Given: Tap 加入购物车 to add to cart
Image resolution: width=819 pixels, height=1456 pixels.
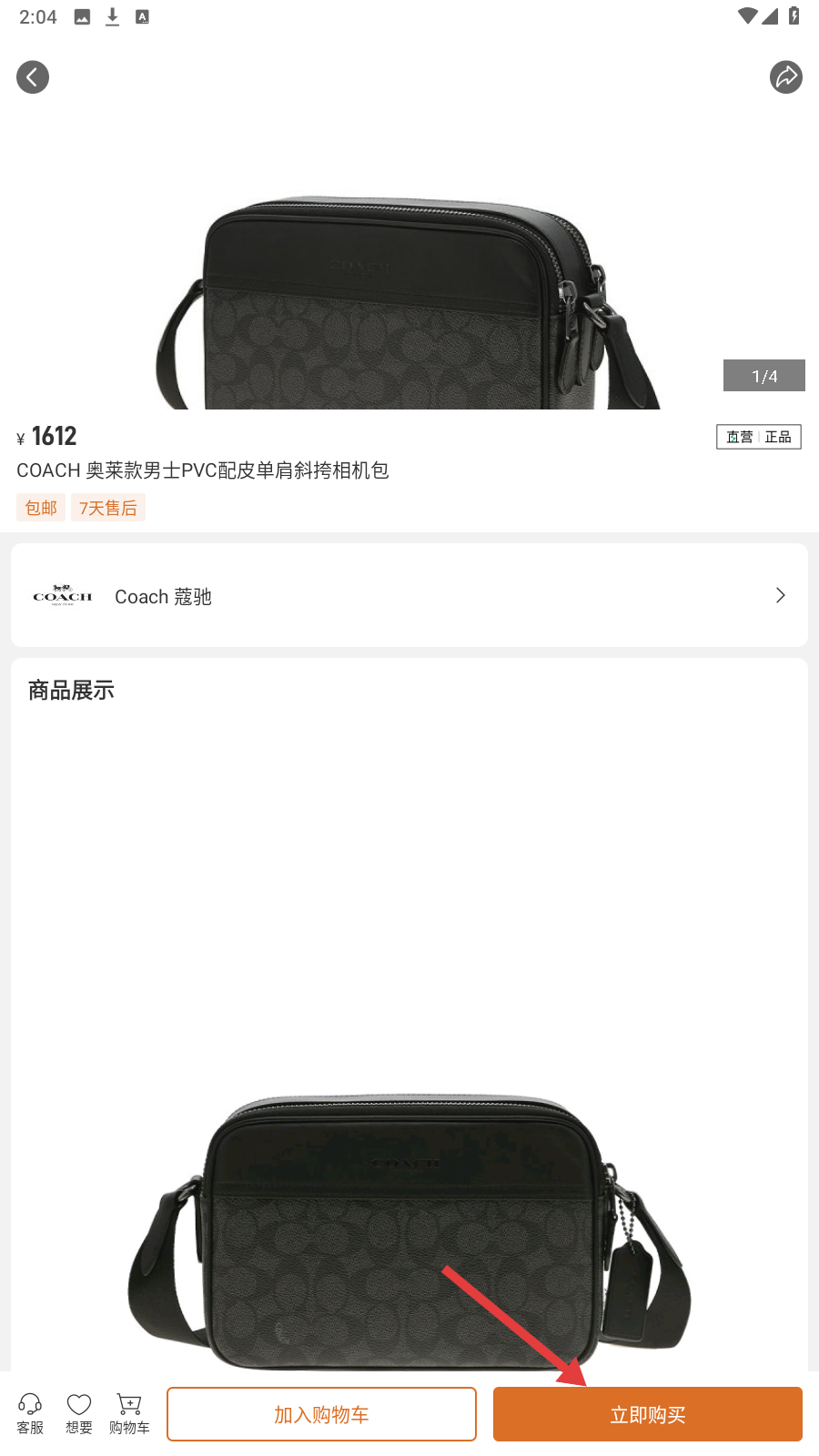Looking at the screenshot, I should (321, 1414).
